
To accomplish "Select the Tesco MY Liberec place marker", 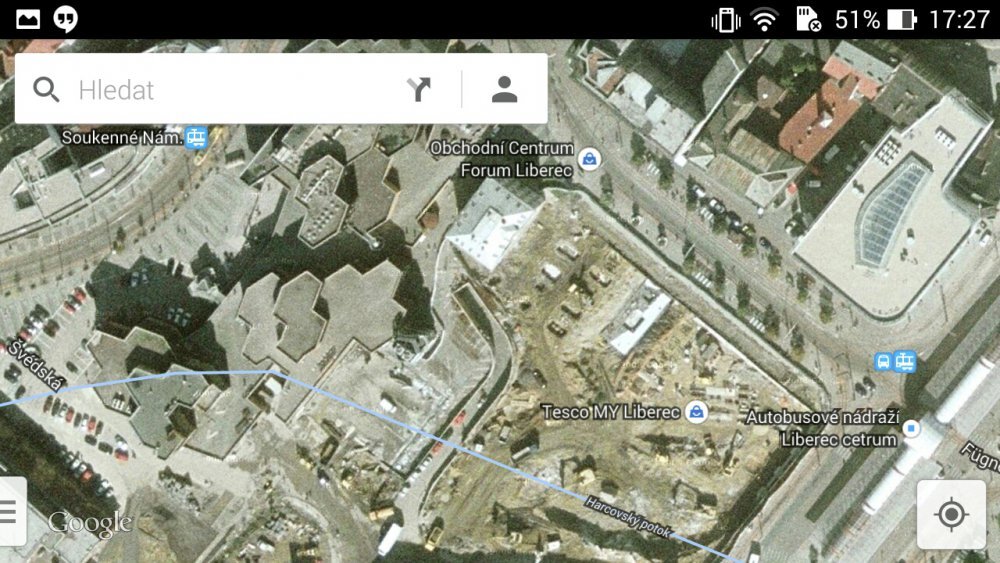I will (x=696, y=412).
